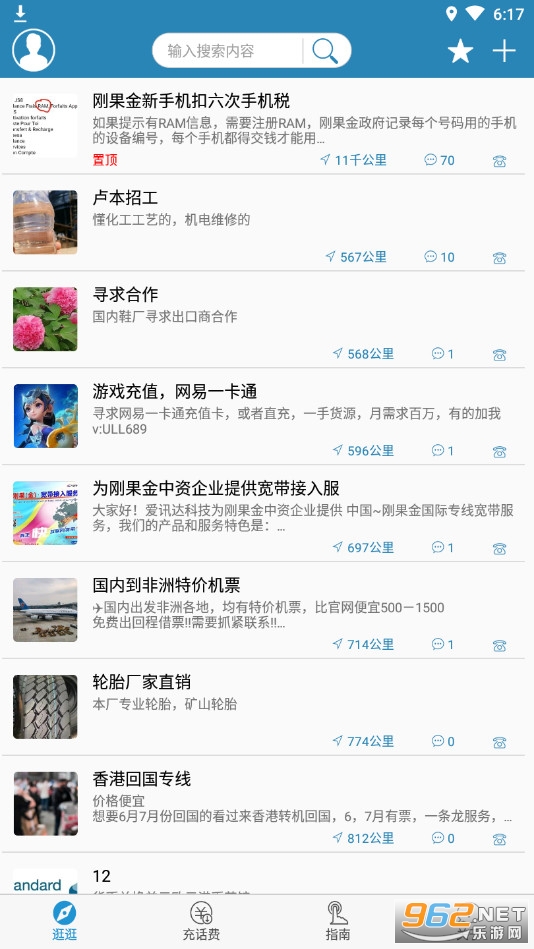View comments on 刚果金新手机扣六次手机税
Screen dimensions: 534x949
(x=440, y=160)
